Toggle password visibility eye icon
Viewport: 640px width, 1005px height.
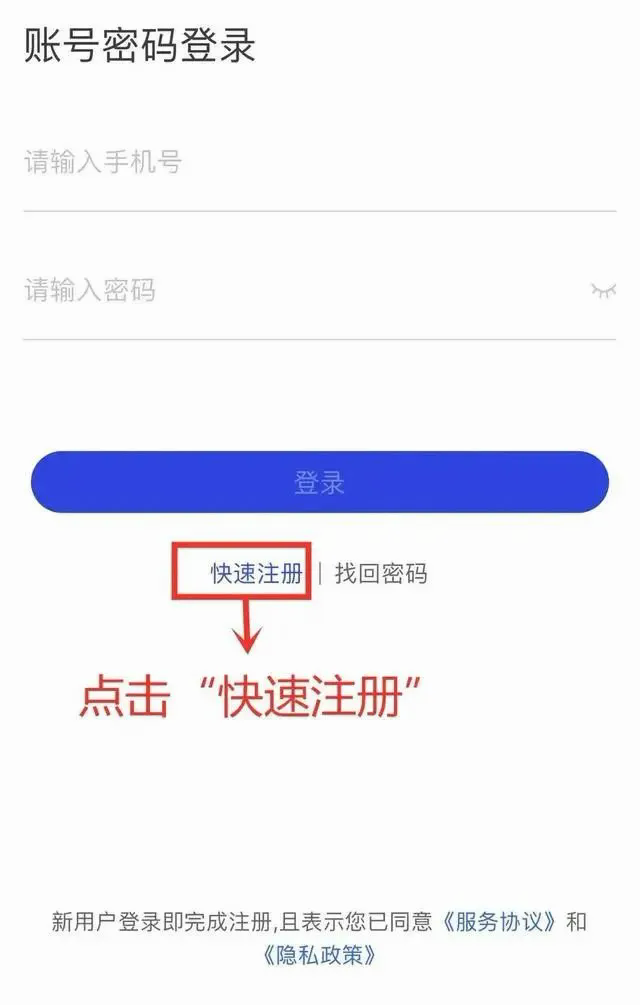click(x=603, y=291)
